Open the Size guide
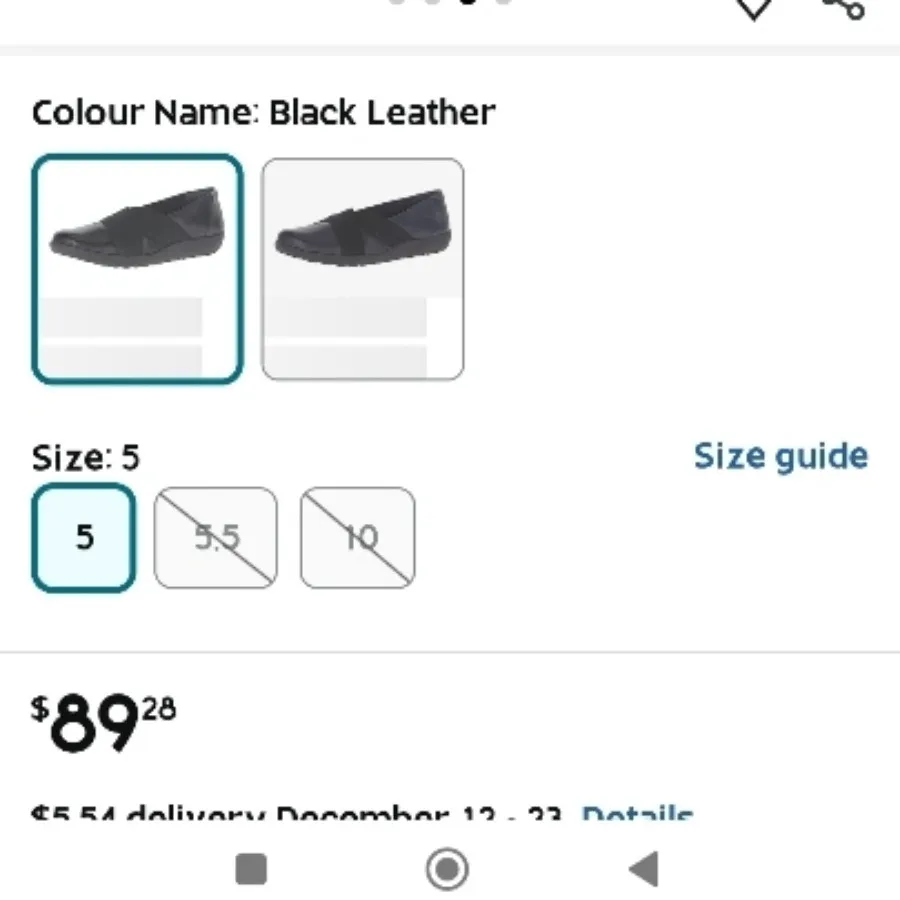The width and height of the screenshot is (900, 900). point(780,457)
